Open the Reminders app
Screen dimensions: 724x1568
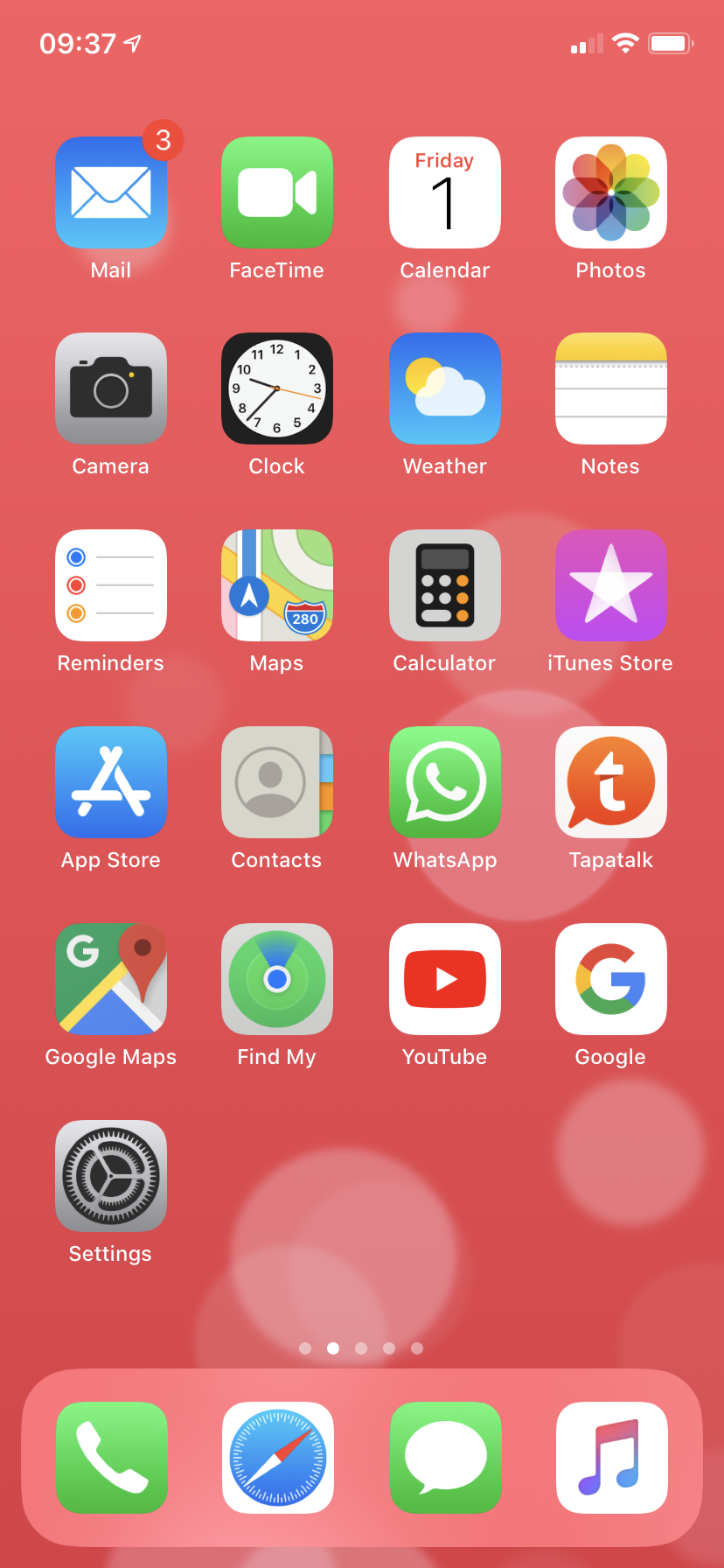coord(111,585)
